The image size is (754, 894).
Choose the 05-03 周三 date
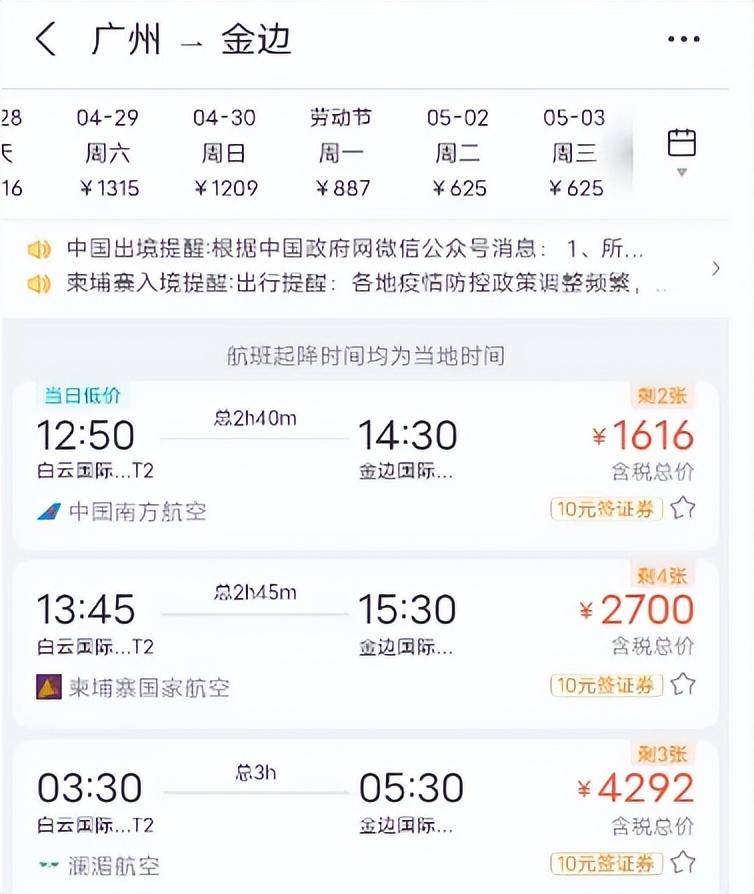pyautogui.click(x=576, y=153)
